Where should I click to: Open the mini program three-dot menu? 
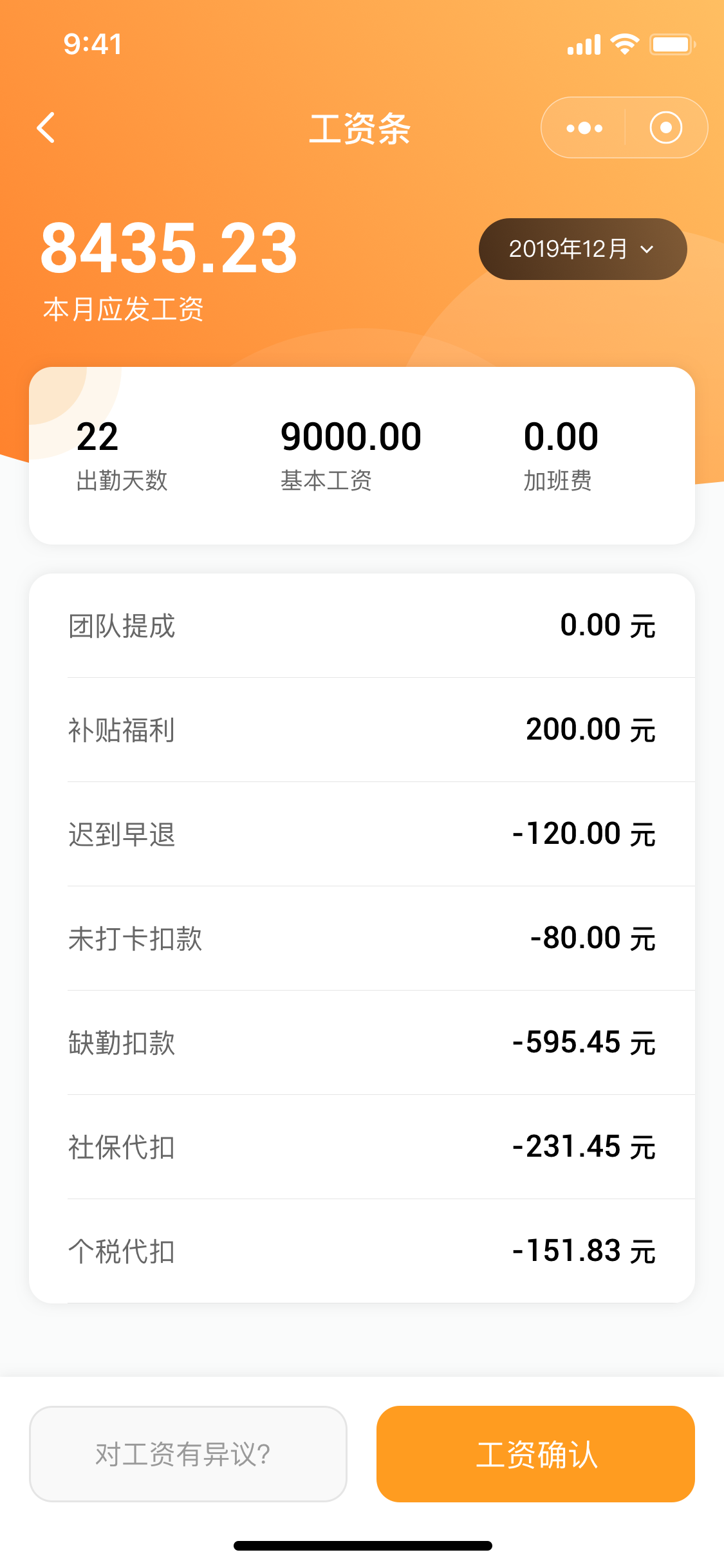click(584, 128)
